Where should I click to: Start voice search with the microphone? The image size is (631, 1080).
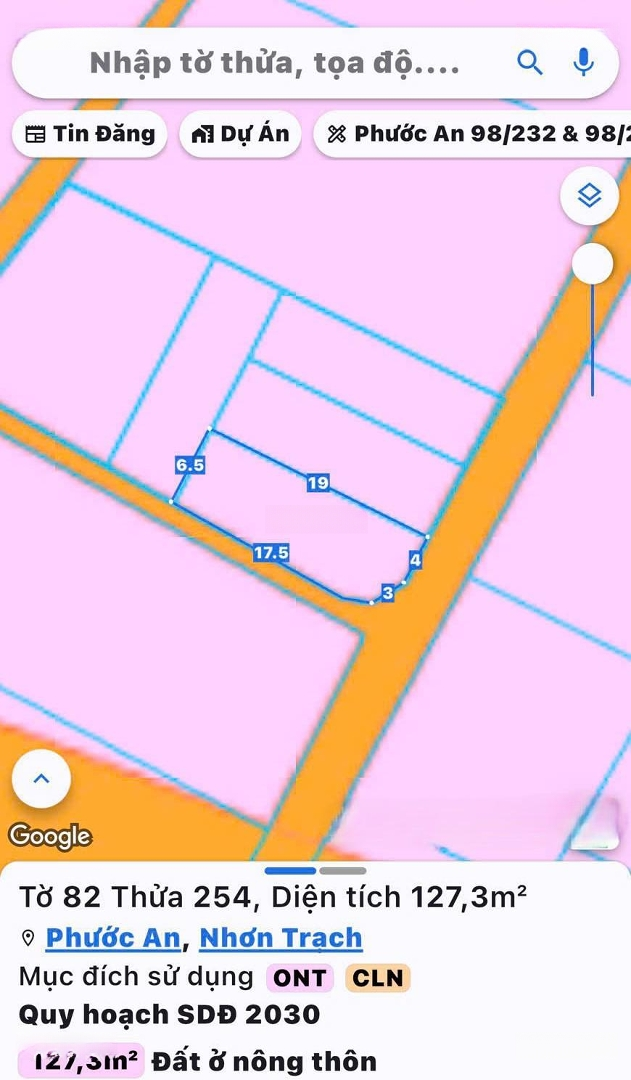point(583,63)
